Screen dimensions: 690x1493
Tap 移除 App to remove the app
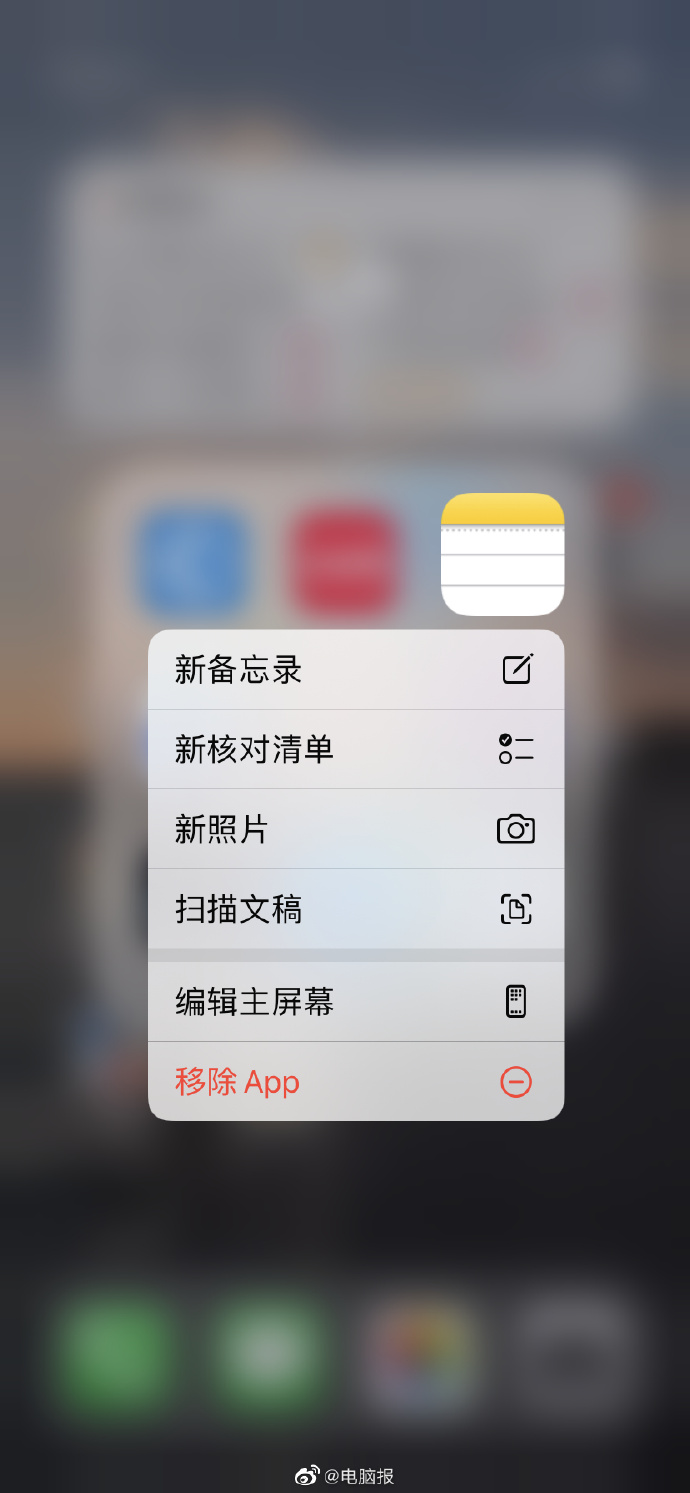tap(355, 1082)
